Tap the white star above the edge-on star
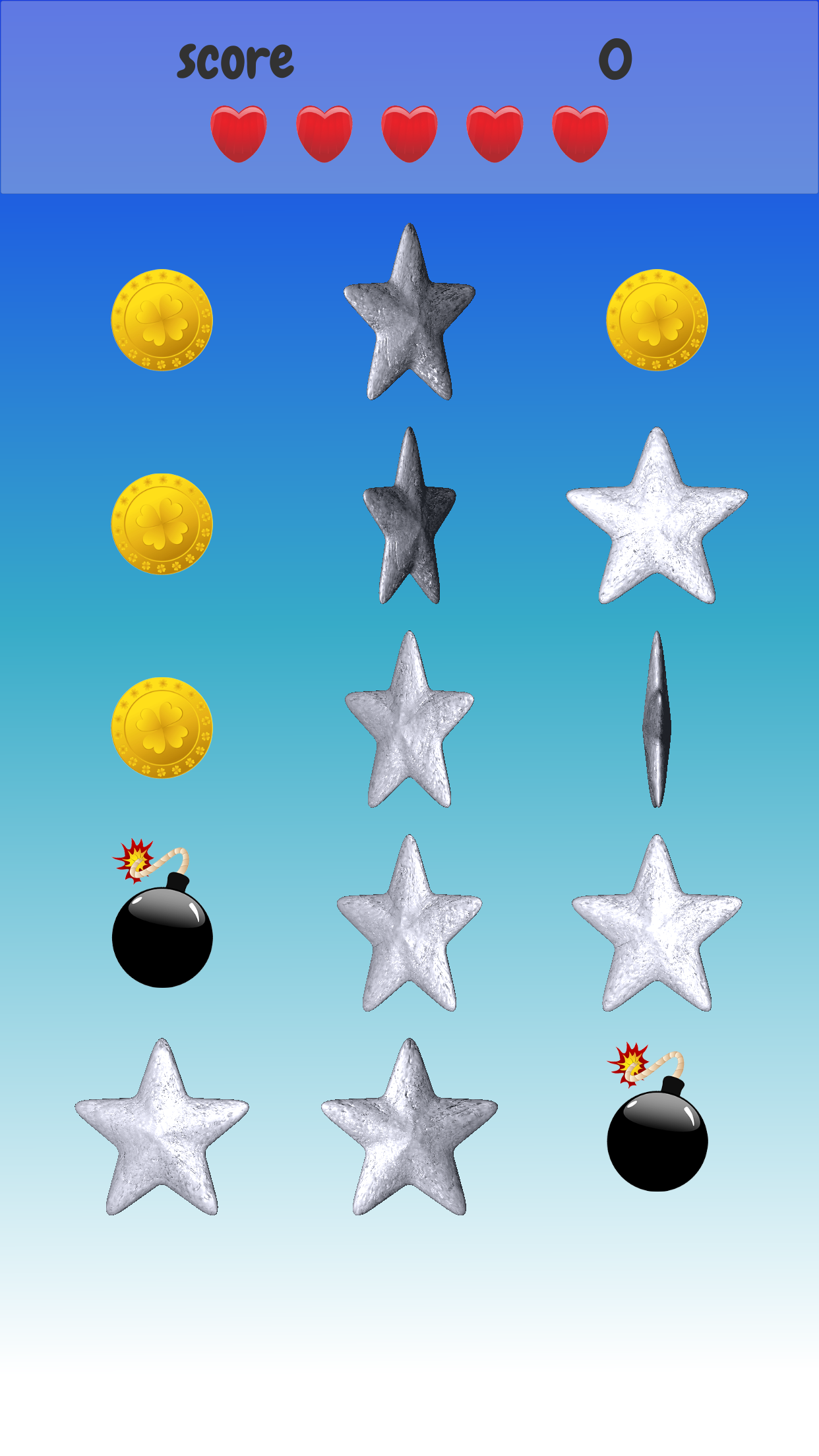 (x=657, y=516)
